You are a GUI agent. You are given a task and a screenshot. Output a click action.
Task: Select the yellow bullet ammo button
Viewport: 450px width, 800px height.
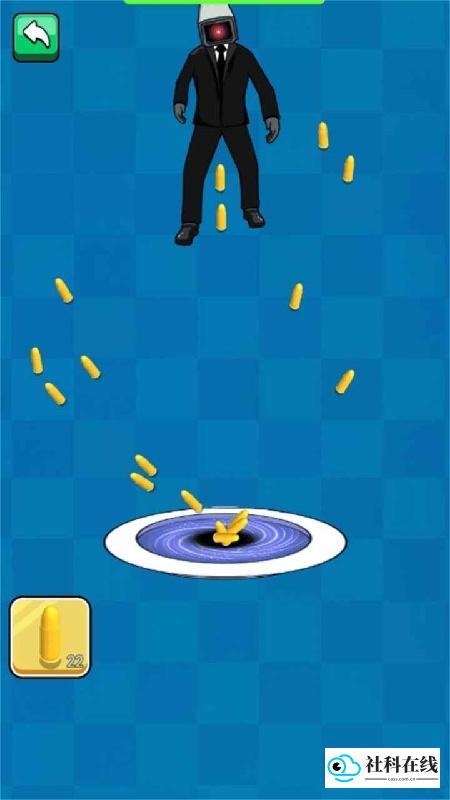[50, 637]
